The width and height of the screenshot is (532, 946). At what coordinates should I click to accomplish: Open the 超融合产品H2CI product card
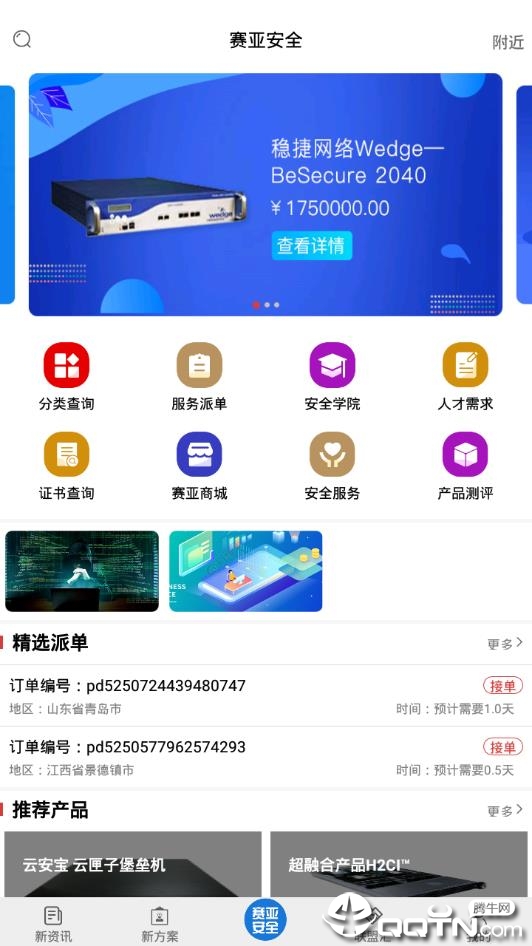pos(399,864)
